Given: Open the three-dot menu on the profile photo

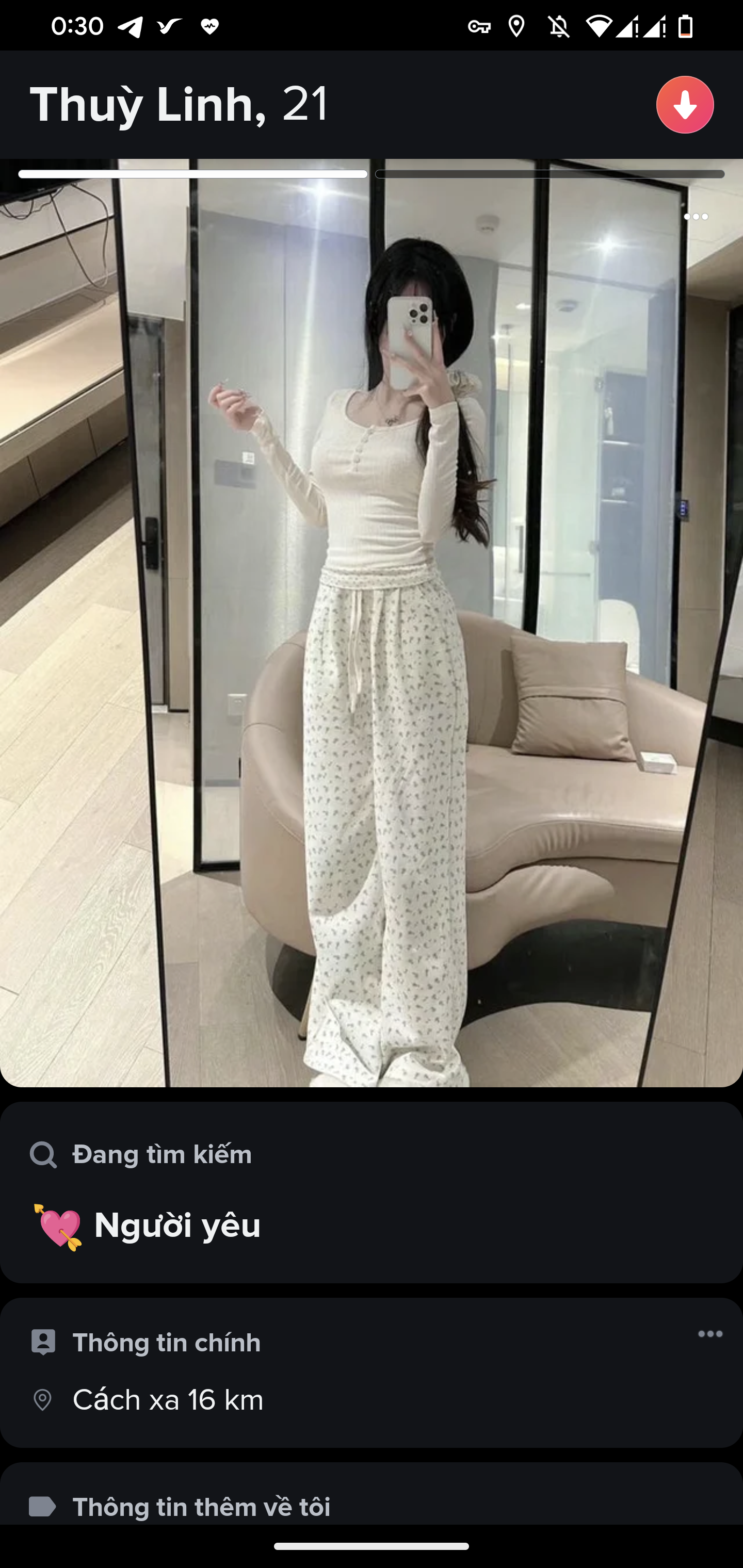Looking at the screenshot, I should tap(696, 217).
